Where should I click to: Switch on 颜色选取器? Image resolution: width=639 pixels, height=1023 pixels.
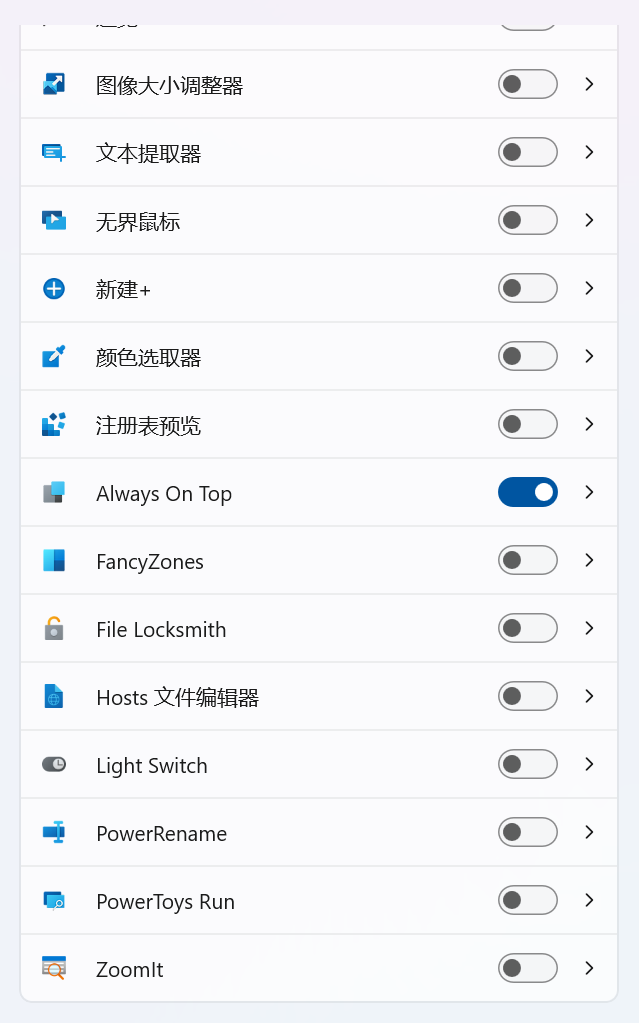(527, 356)
